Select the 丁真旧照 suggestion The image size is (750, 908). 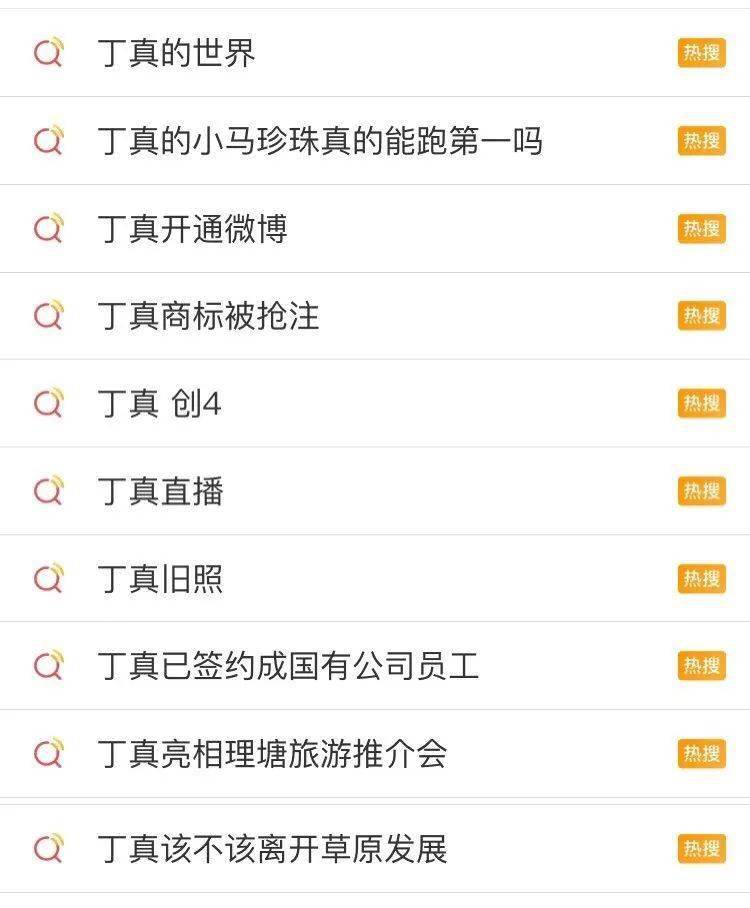pyautogui.click(x=161, y=579)
